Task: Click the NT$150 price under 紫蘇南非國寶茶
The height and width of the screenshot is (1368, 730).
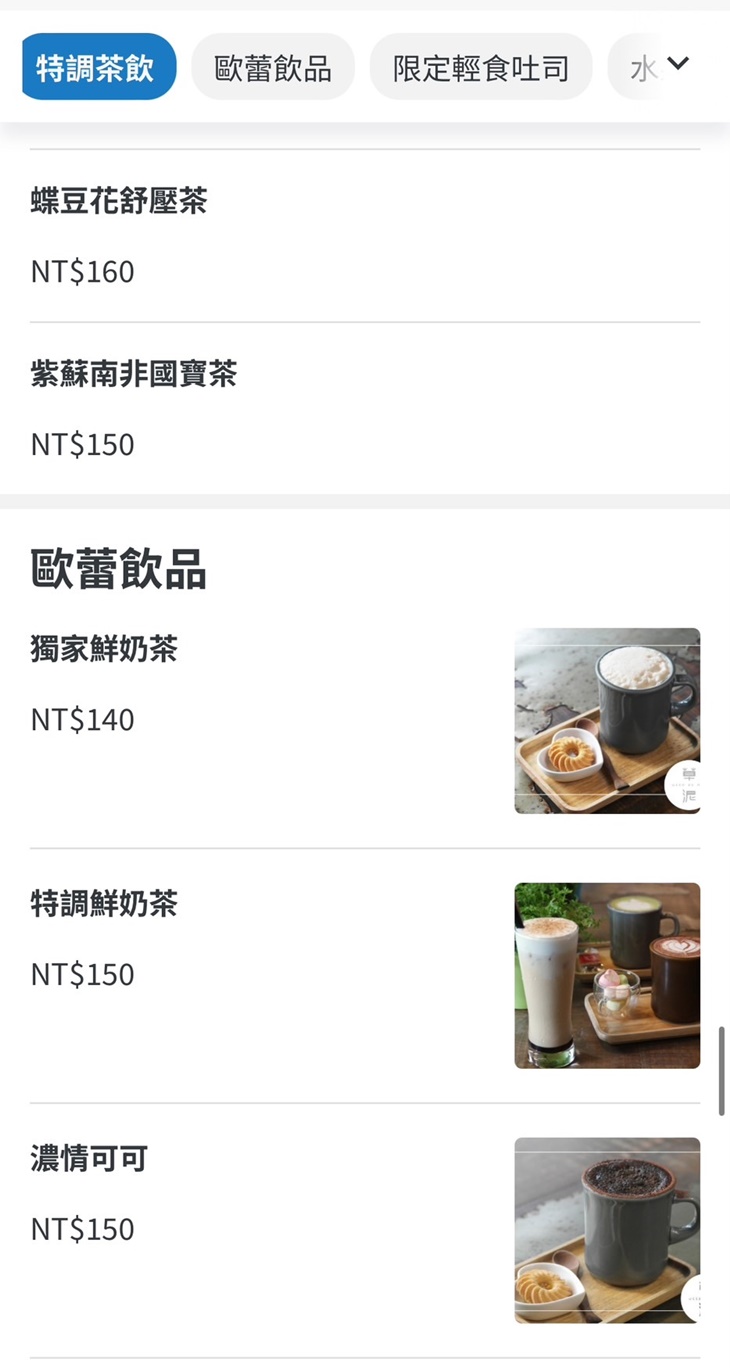Action: pos(80,444)
